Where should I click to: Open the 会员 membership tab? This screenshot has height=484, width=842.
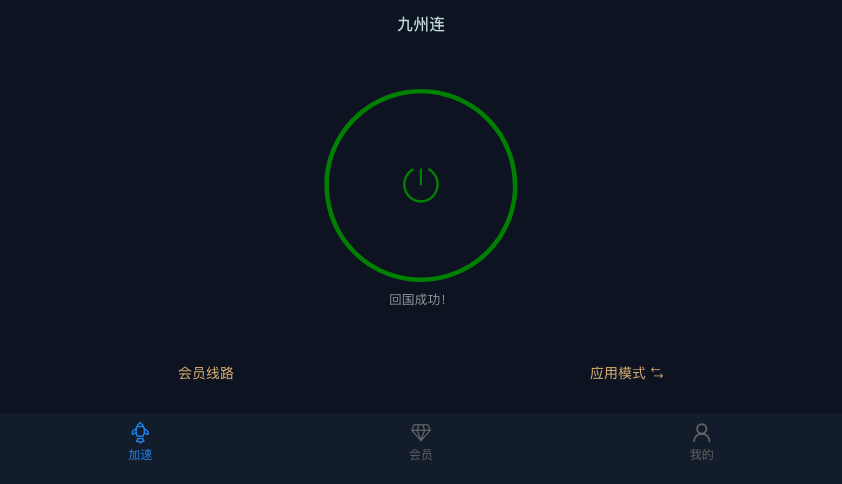click(421, 441)
